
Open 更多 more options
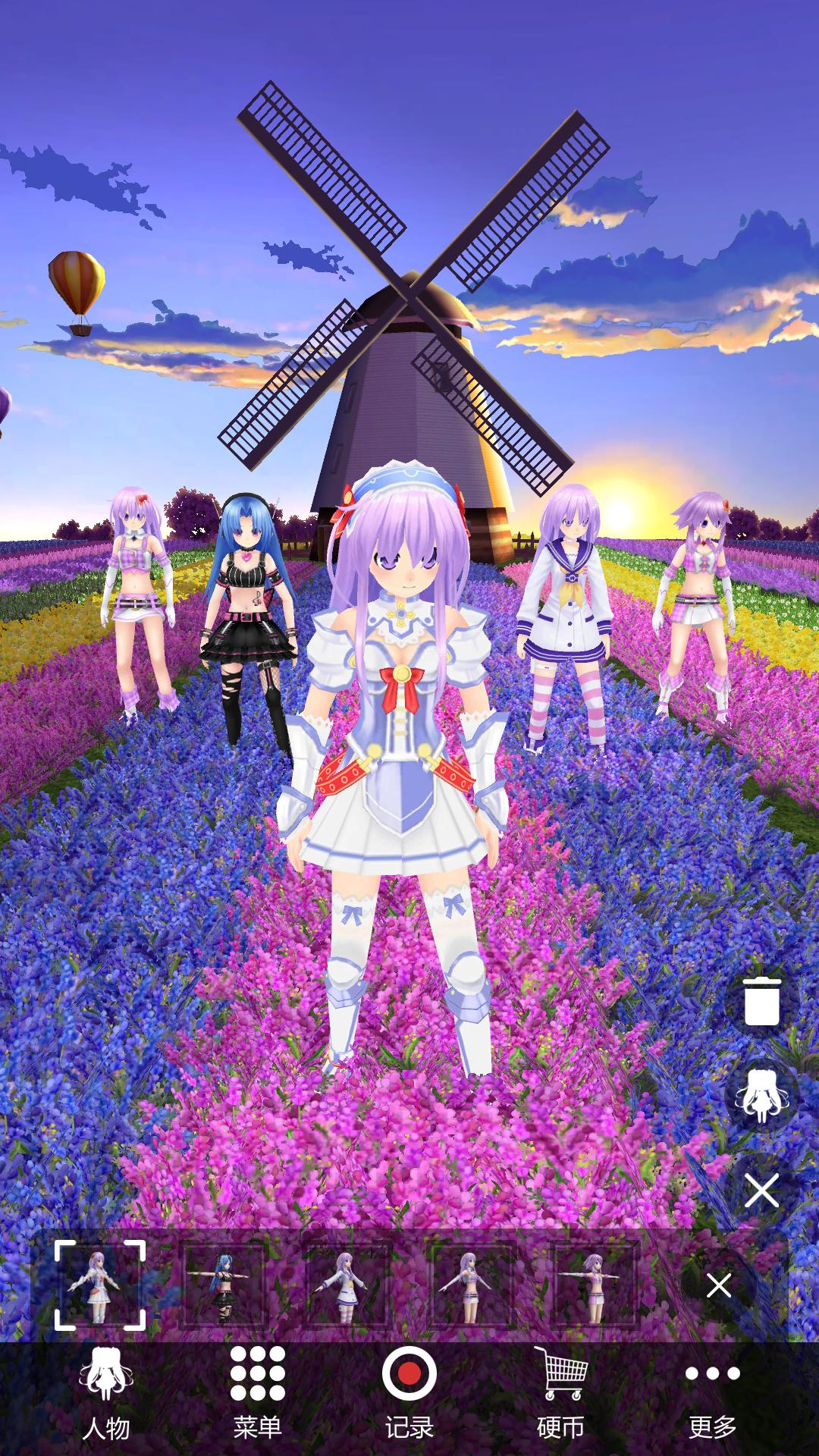(713, 1394)
